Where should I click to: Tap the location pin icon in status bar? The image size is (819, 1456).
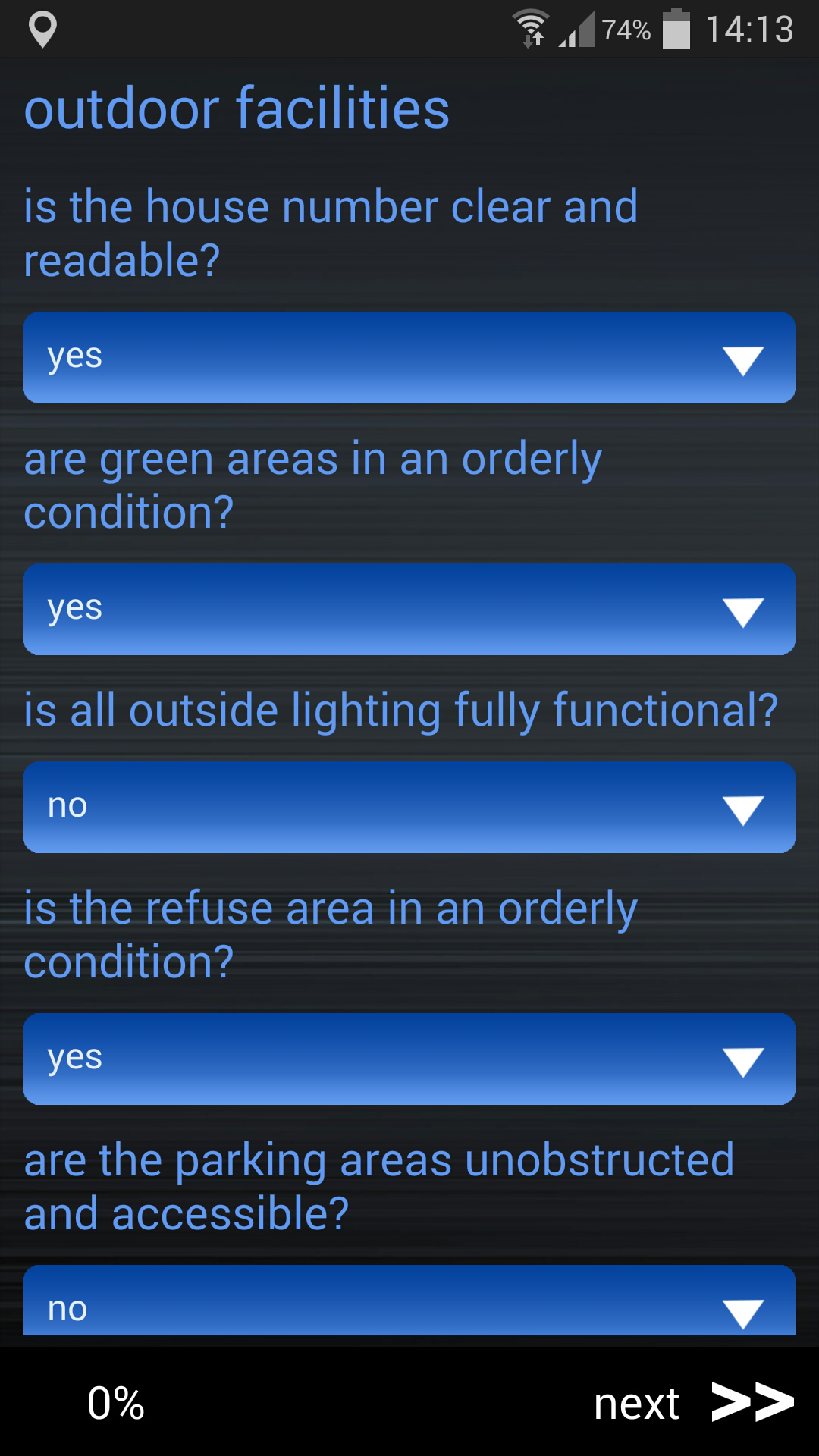43,29
